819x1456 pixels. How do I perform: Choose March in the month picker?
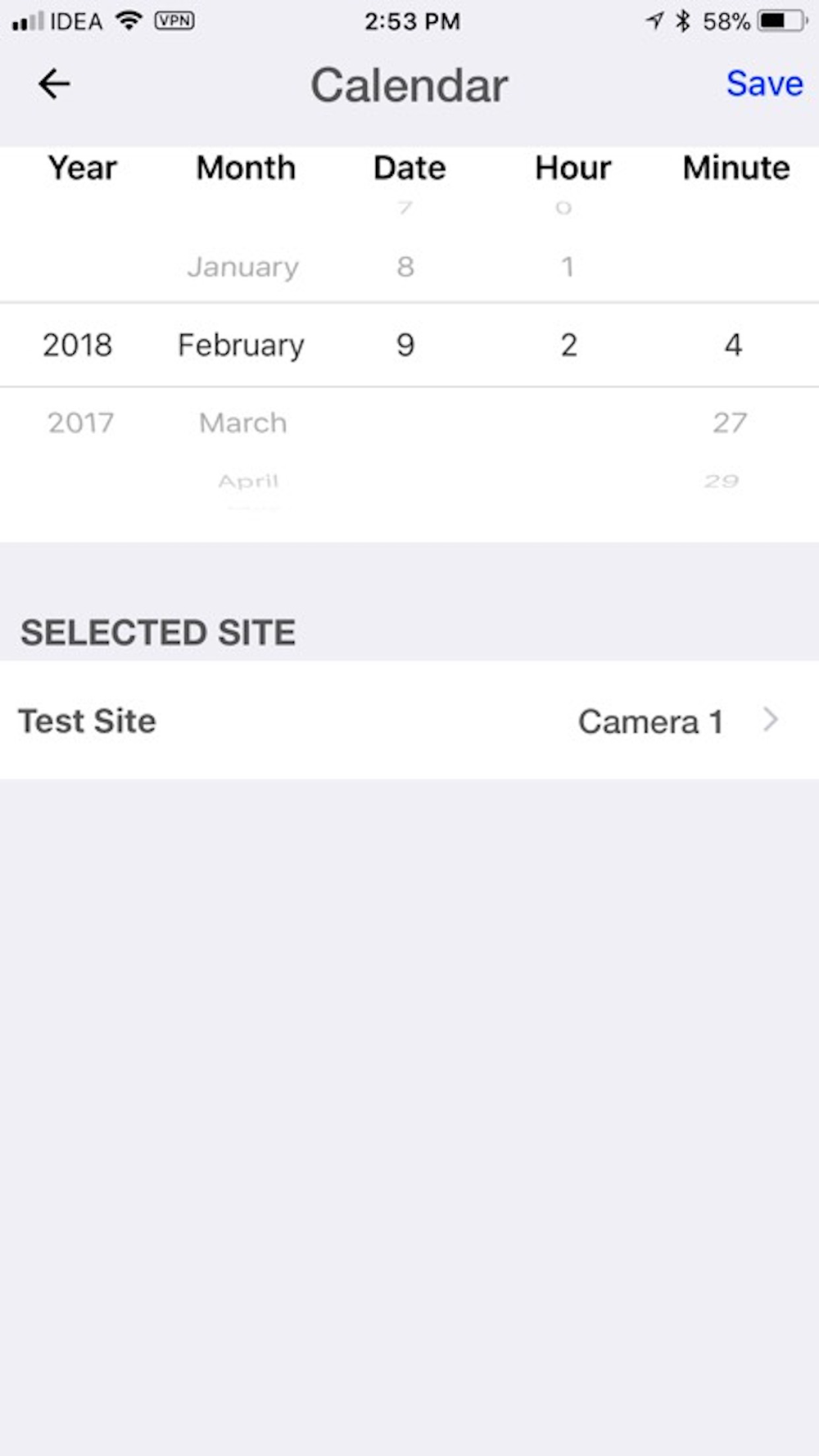[243, 423]
